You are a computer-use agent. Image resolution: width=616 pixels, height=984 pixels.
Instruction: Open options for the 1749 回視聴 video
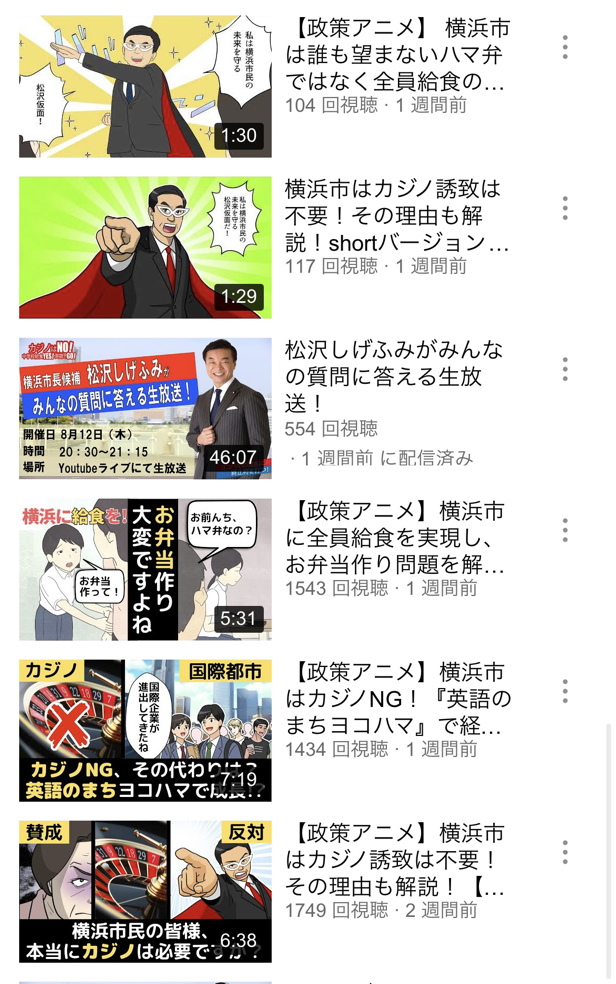click(565, 852)
